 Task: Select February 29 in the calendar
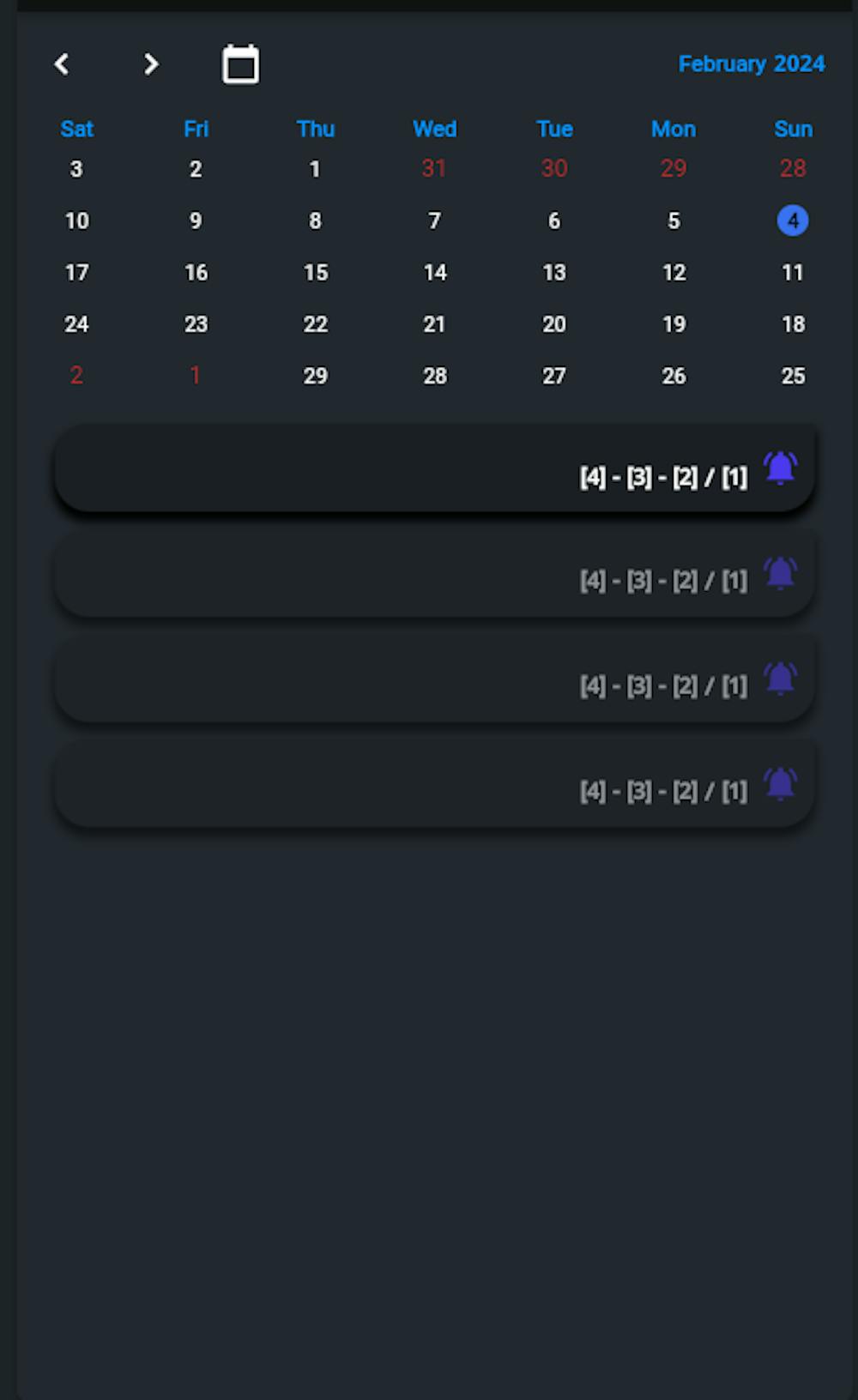[x=315, y=376]
